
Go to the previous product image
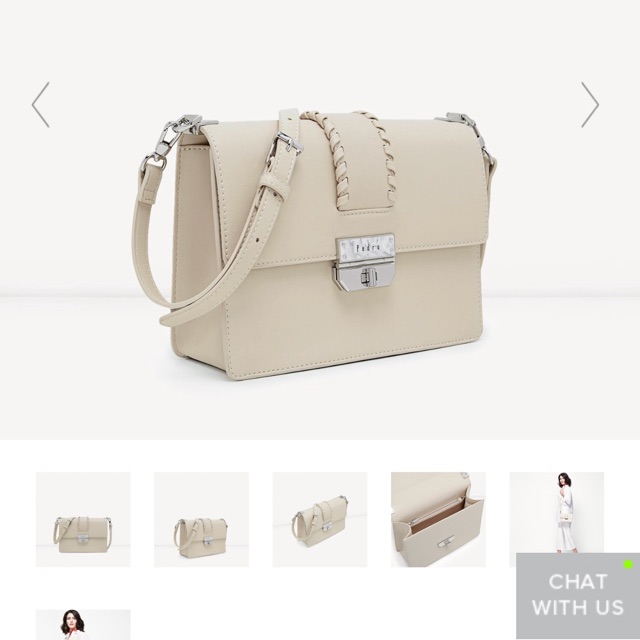tap(40, 105)
